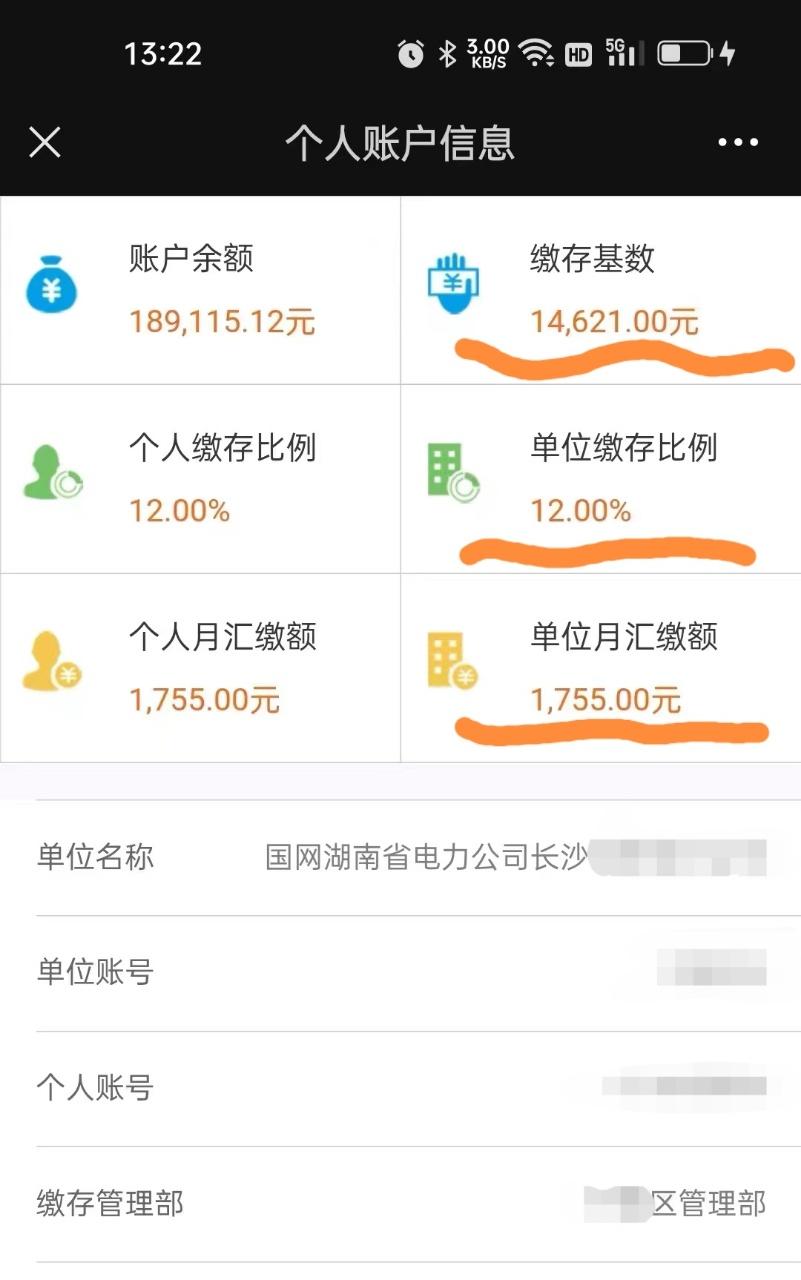Image resolution: width=801 pixels, height=1280 pixels.
Task: Tap the charging battery indicator
Action: (x=681, y=52)
